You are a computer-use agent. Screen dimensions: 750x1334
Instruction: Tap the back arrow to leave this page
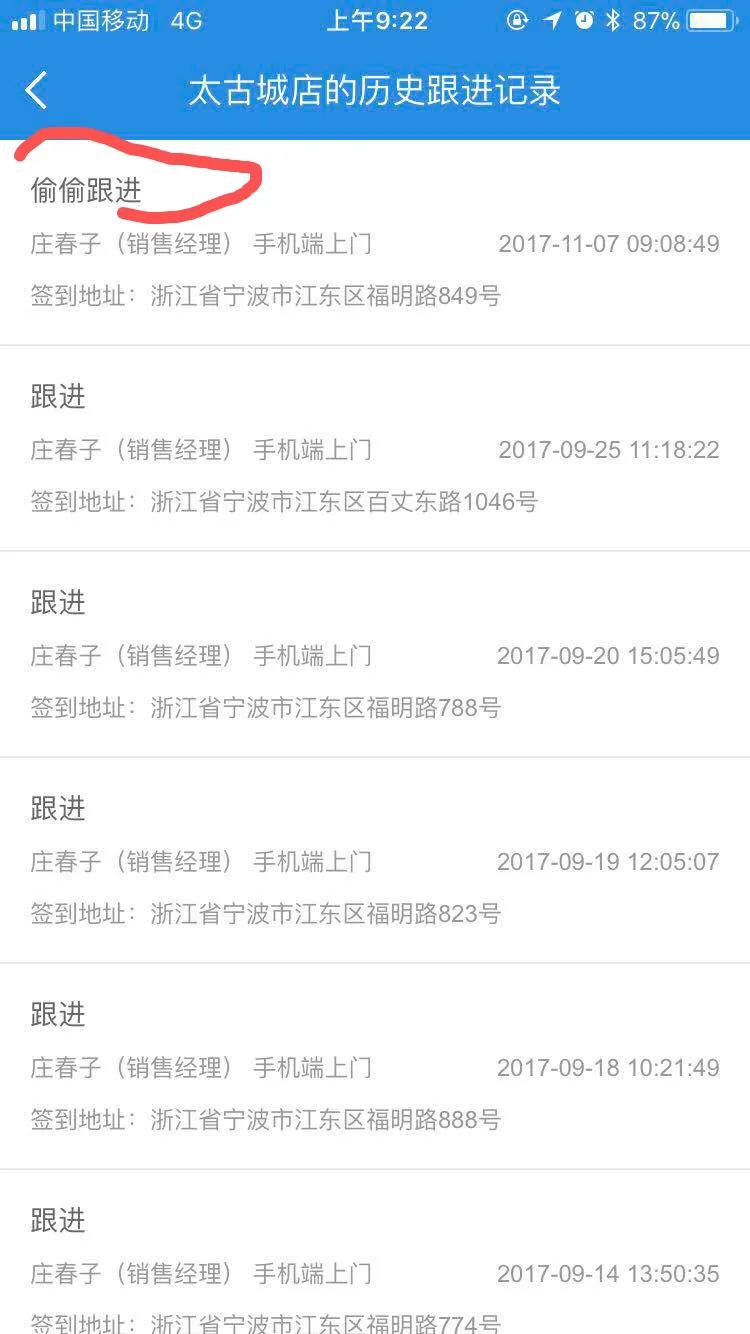(x=37, y=89)
